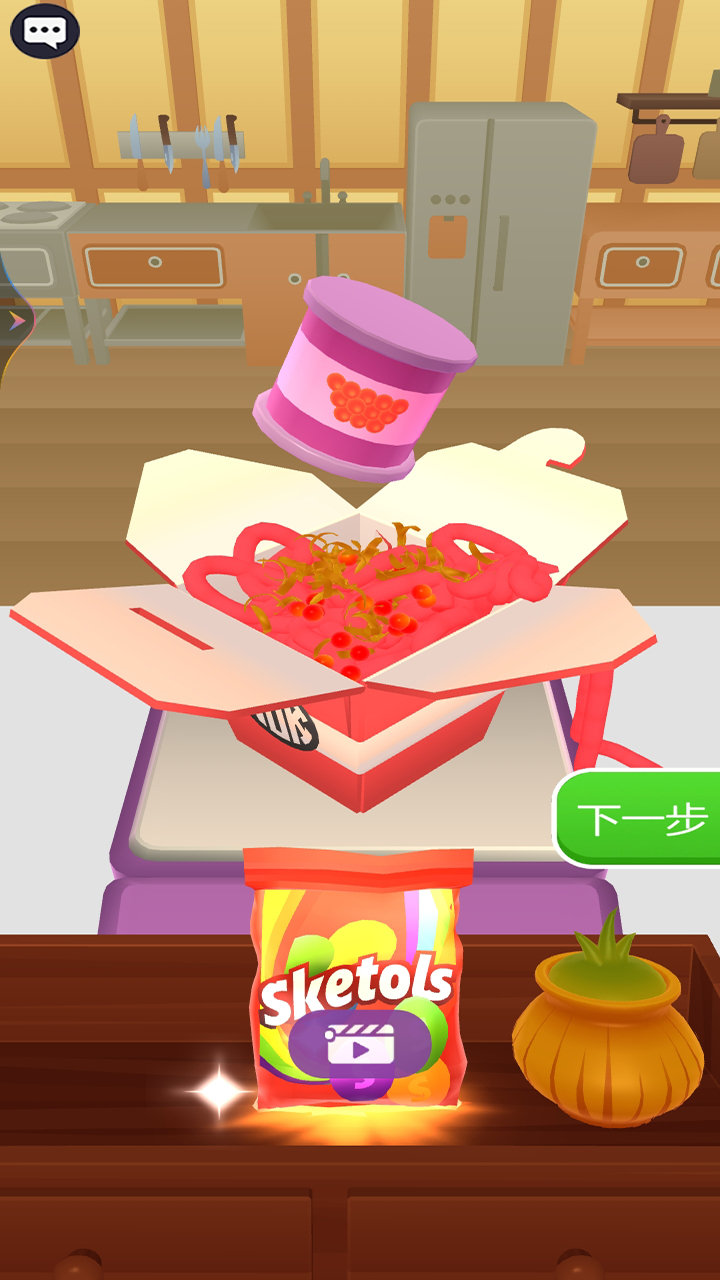The height and width of the screenshot is (1280, 720).
Task: Expand the side panel arrow tab
Action: (x=16, y=322)
